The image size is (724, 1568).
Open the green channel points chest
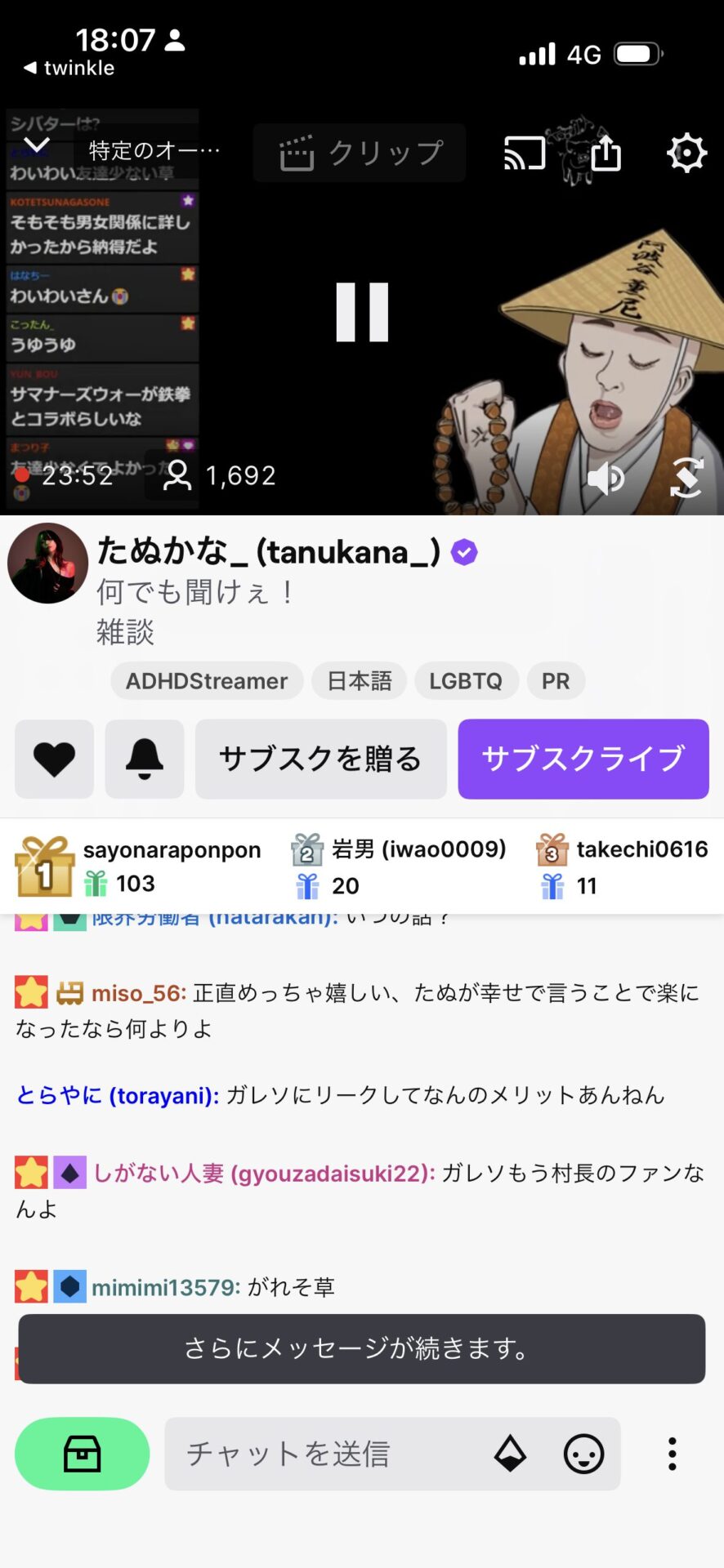tap(82, 1454)
